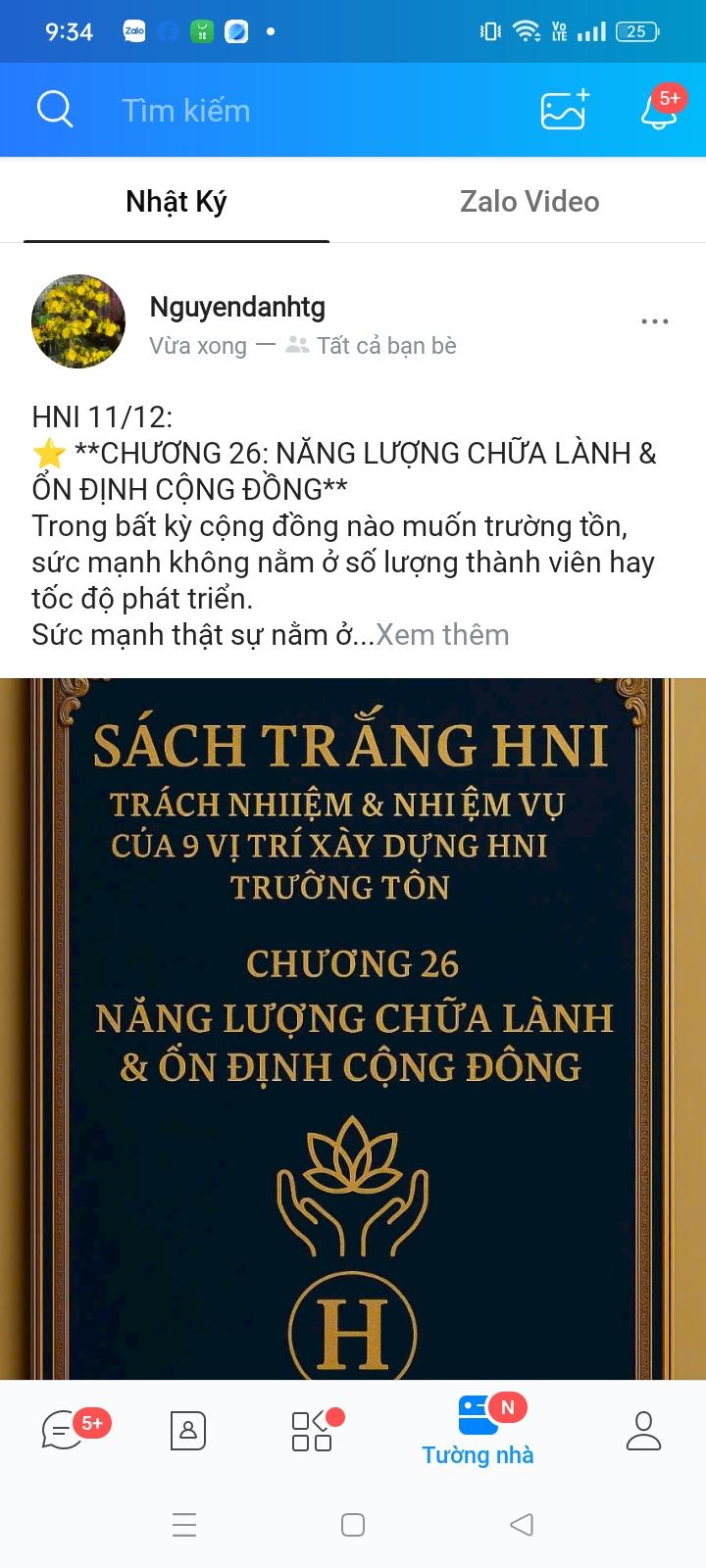This screenshot has height=1568, width=706.
Task: Select the Tường nhà tab
Action: pos(479,1431)
